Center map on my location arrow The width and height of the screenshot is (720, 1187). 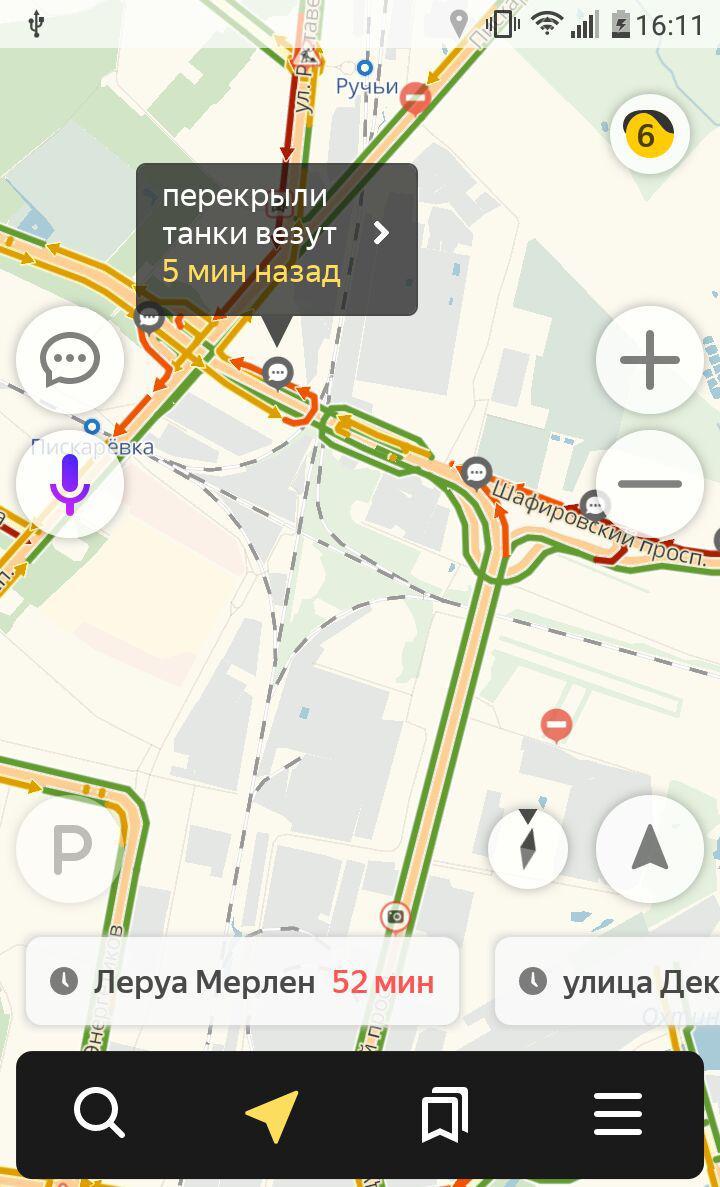[x=650, y=849]
